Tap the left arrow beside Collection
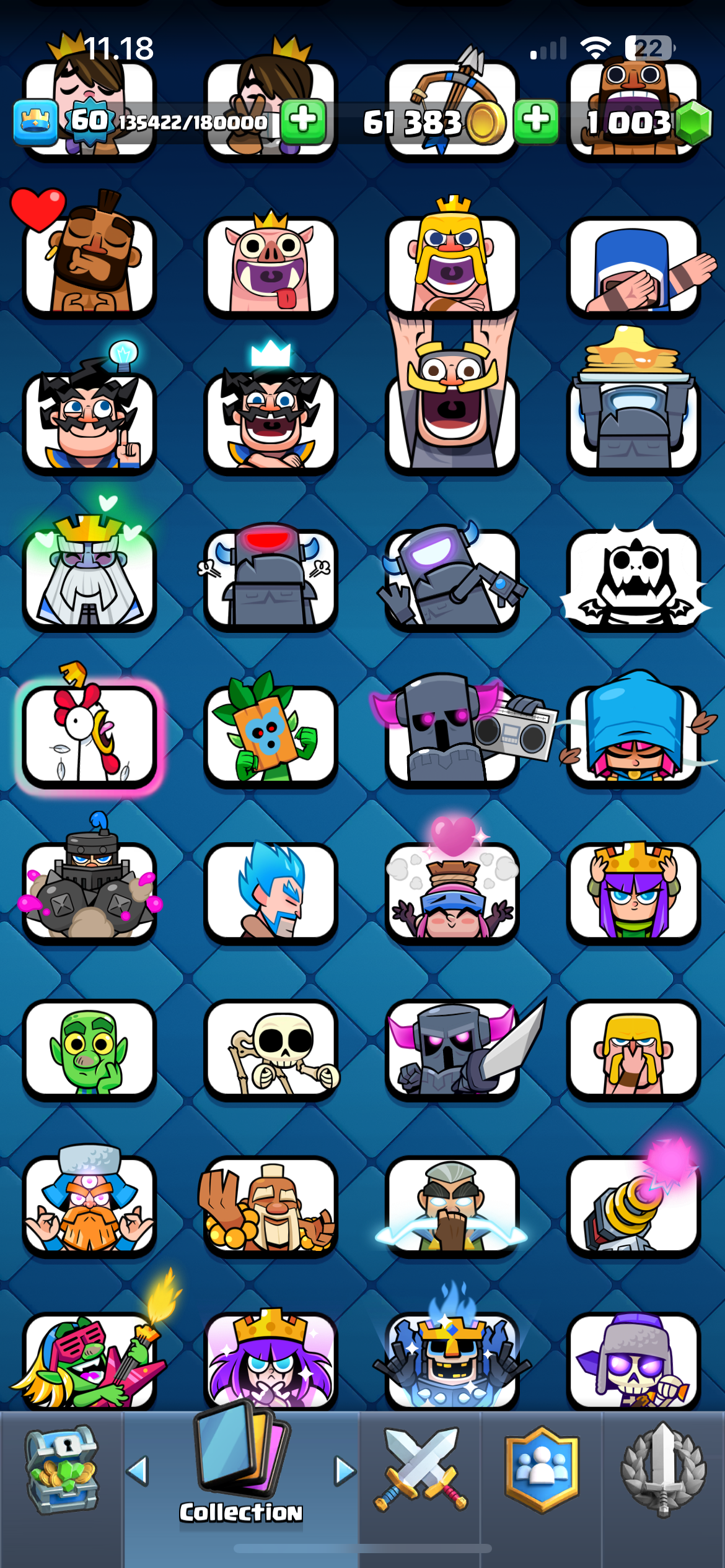Viewport: 725px width, 1568px height. pyautogui.click(x=138, y=1470)
